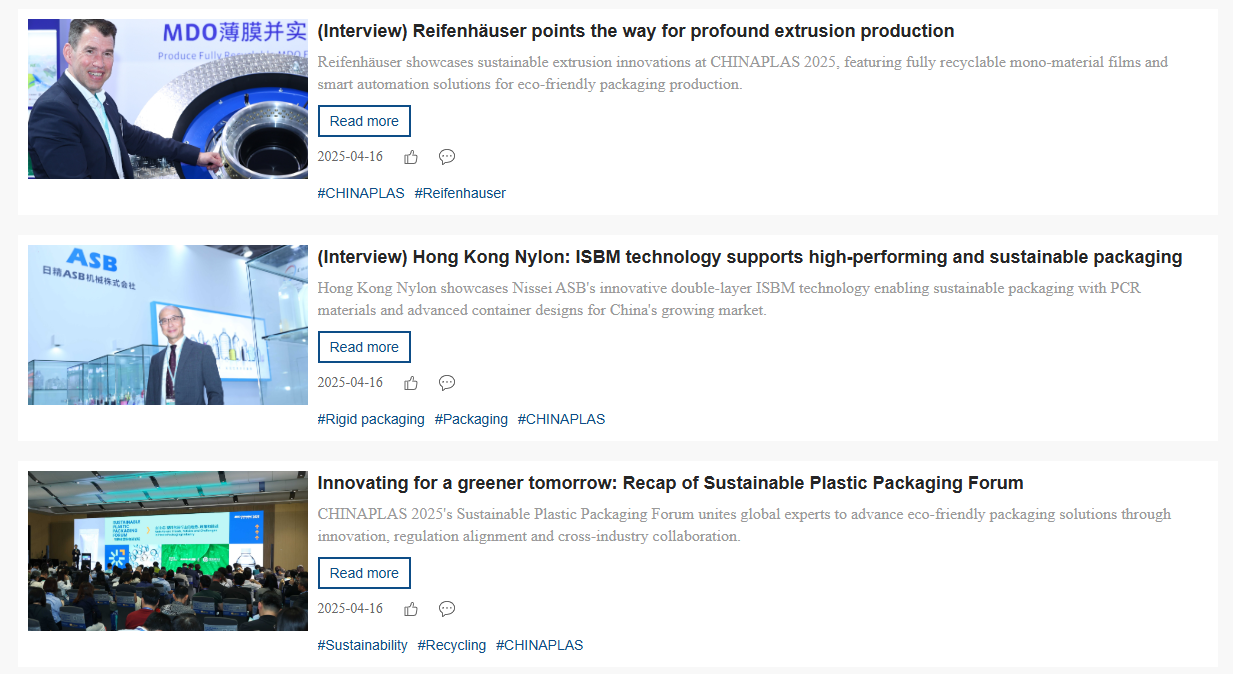Viewport: 1233px width, 674px height.
Task: Open the #Rigid packaging tag
Action: 371,419
